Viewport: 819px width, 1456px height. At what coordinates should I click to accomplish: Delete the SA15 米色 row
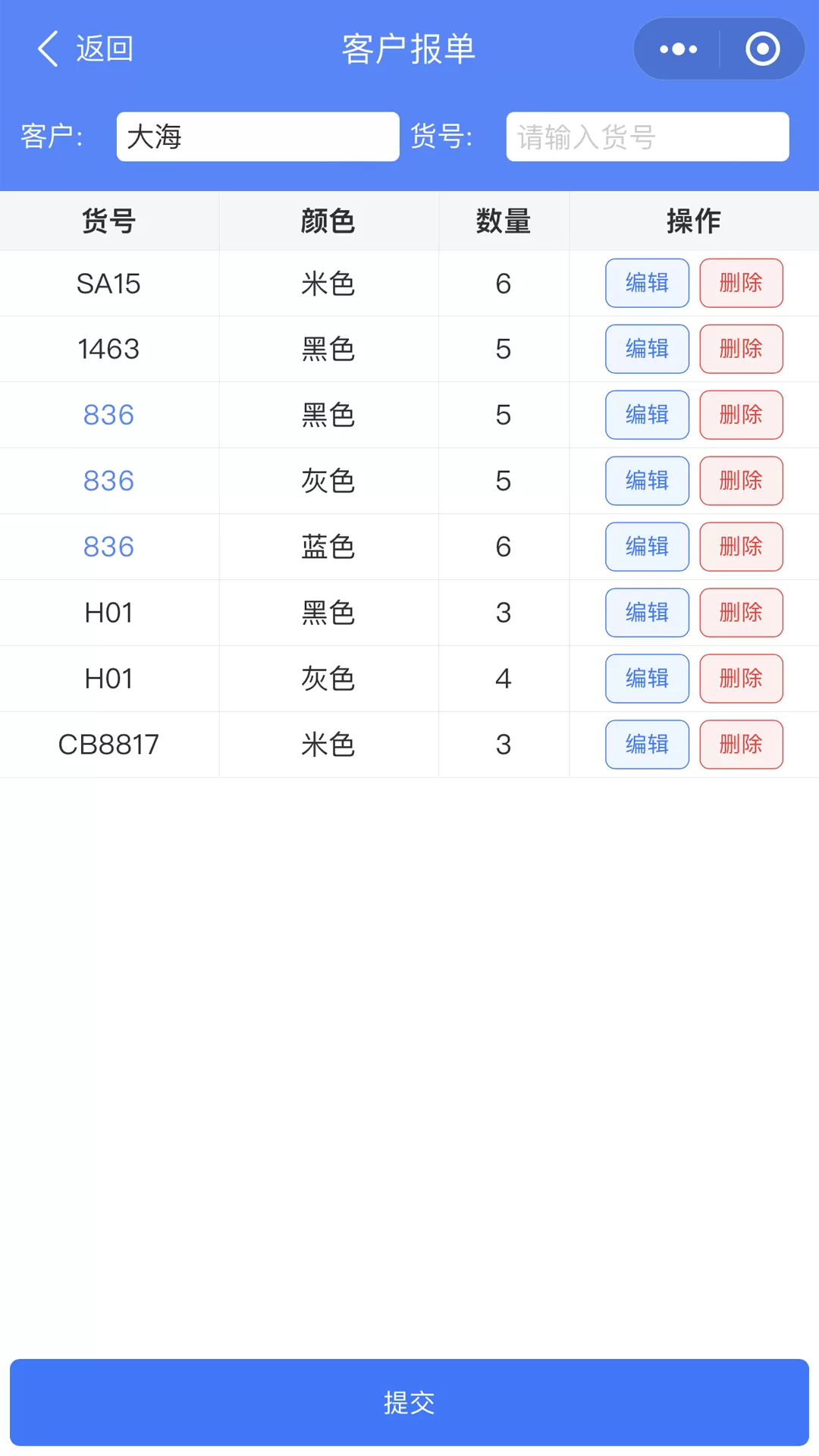[x=741, y=283]
